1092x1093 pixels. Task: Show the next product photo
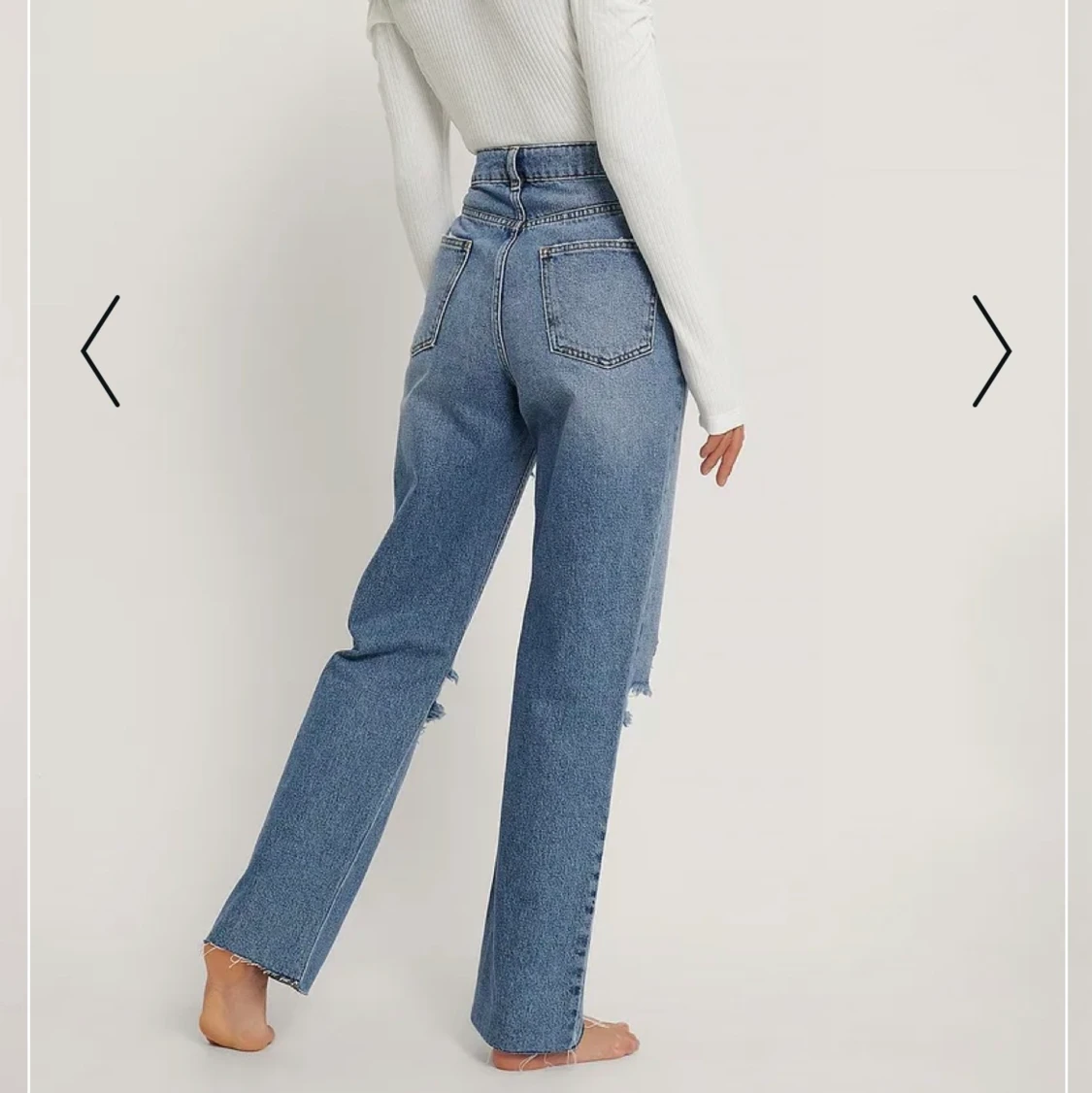click(991, 351)
